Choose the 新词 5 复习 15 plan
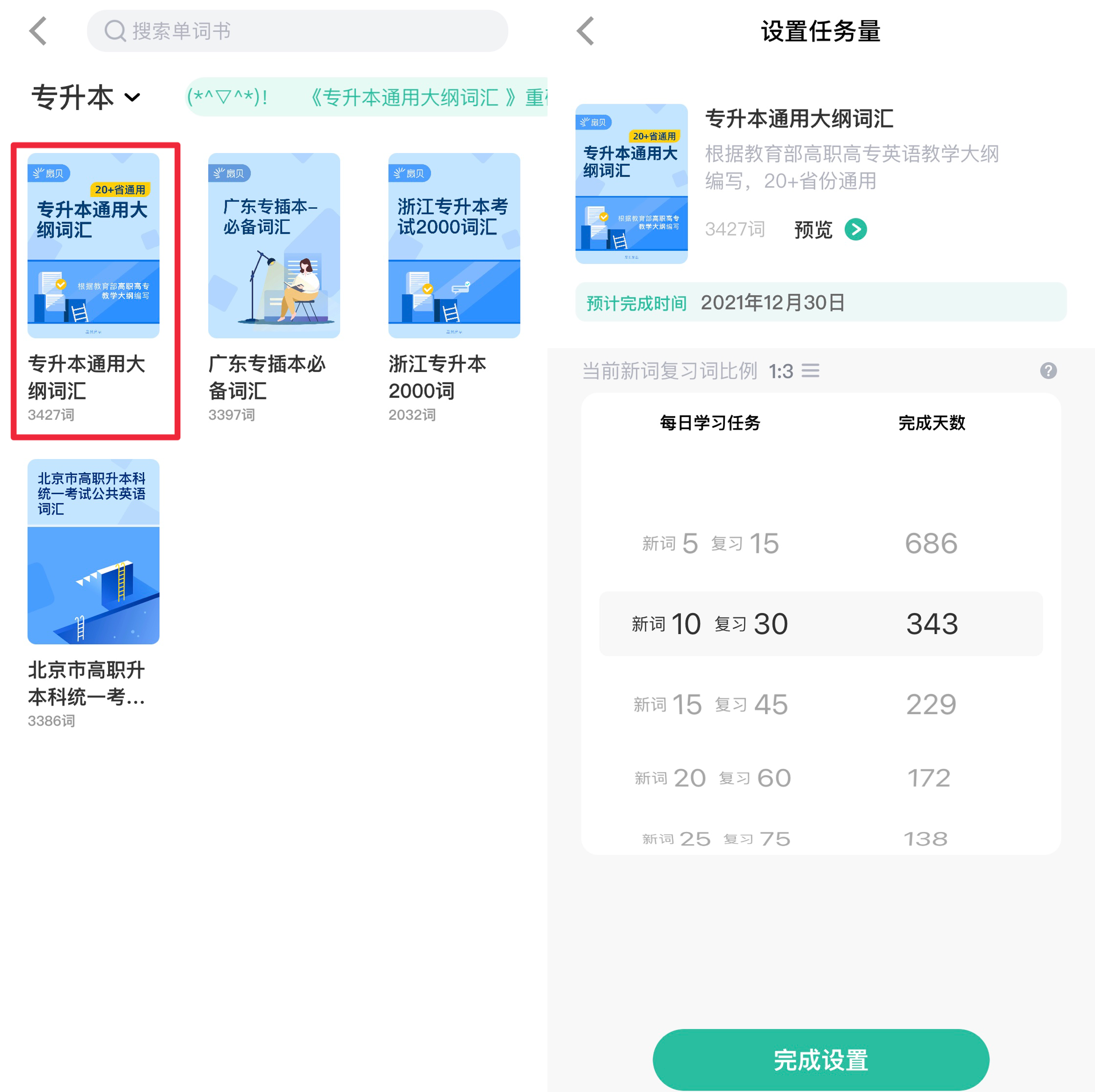The height and width of the screenshot is (1092, 1095). coord(820,544)
